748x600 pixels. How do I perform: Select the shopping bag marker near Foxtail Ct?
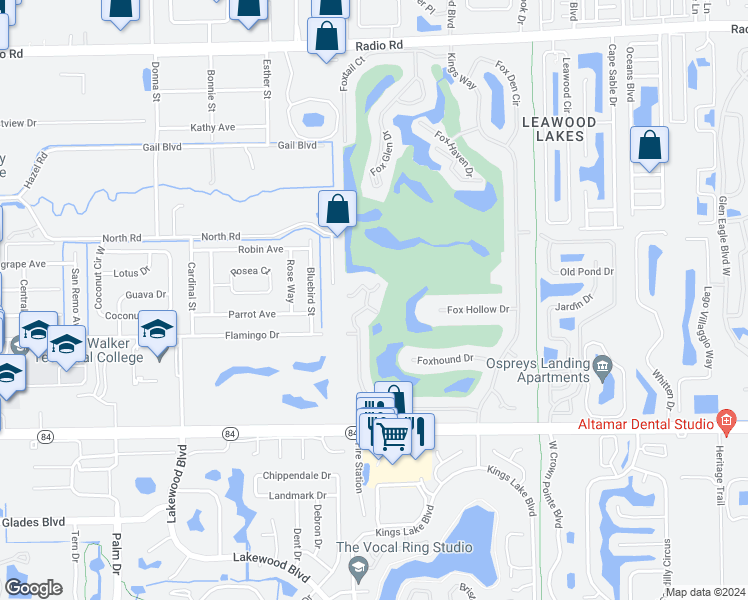click(x=327, y=36)
